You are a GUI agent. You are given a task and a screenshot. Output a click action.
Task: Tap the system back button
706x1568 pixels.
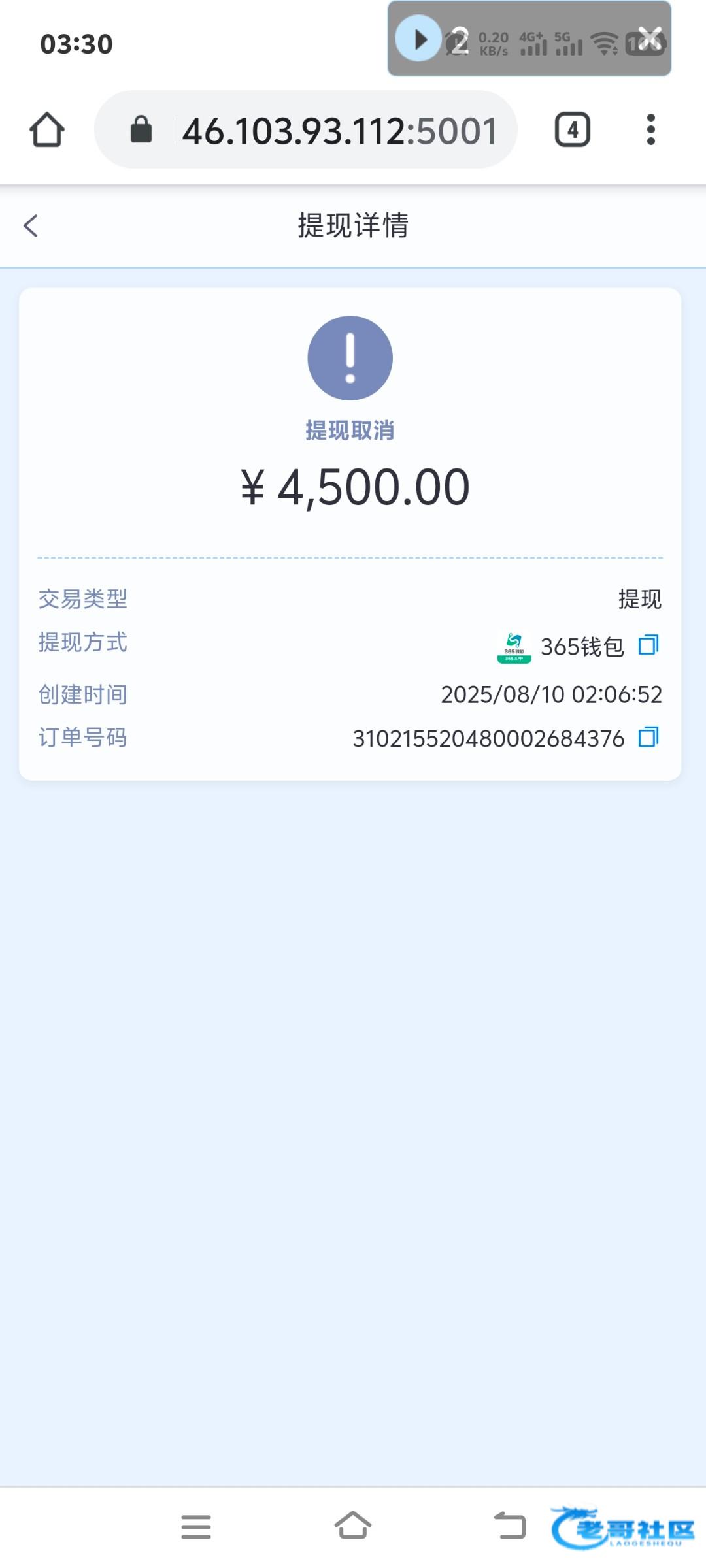click(510, 1526)
